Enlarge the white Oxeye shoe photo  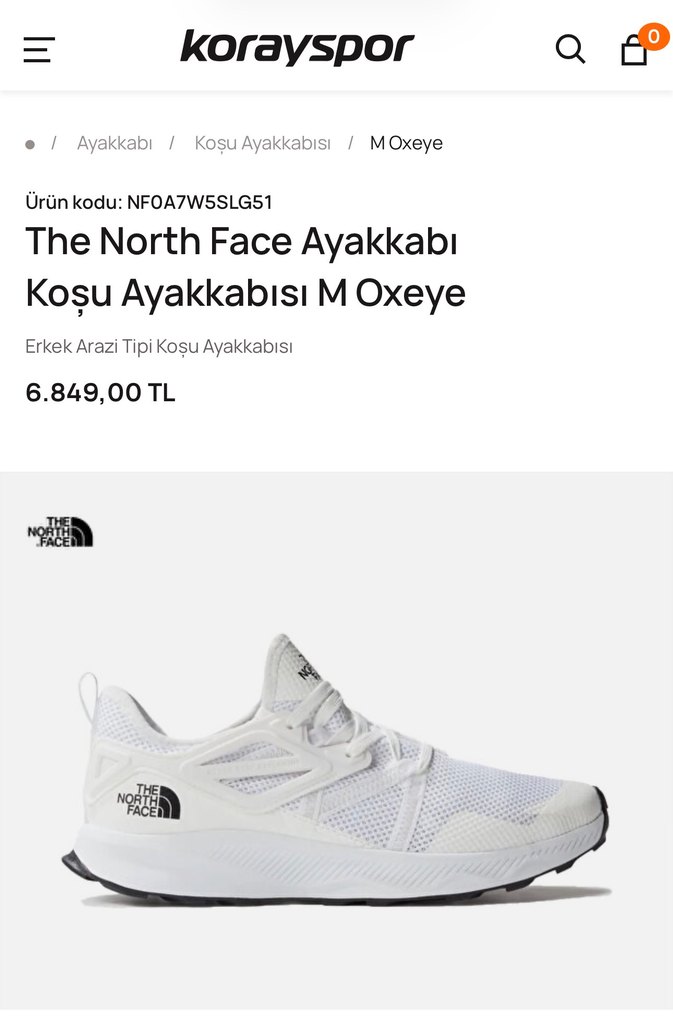336,770
